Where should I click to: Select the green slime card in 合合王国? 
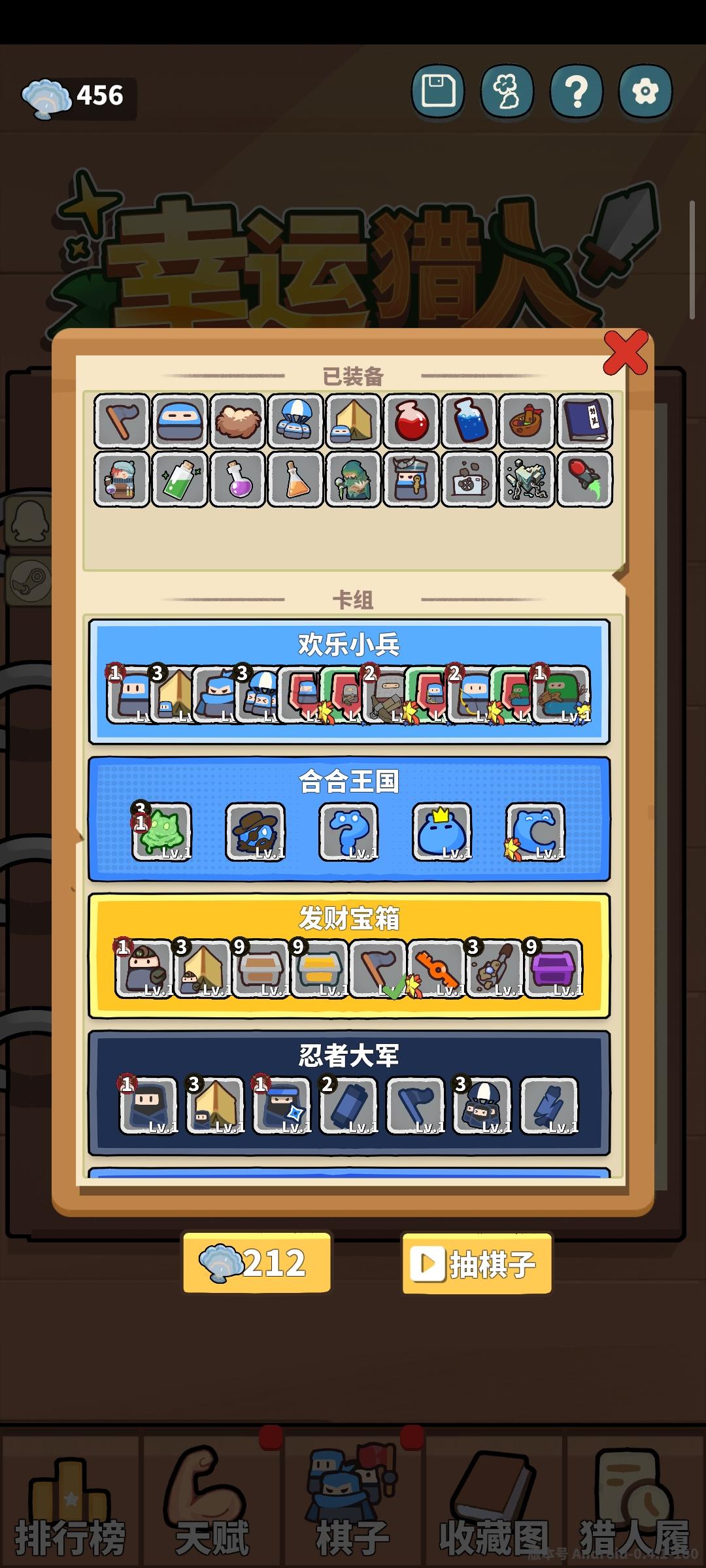[162, 832]
